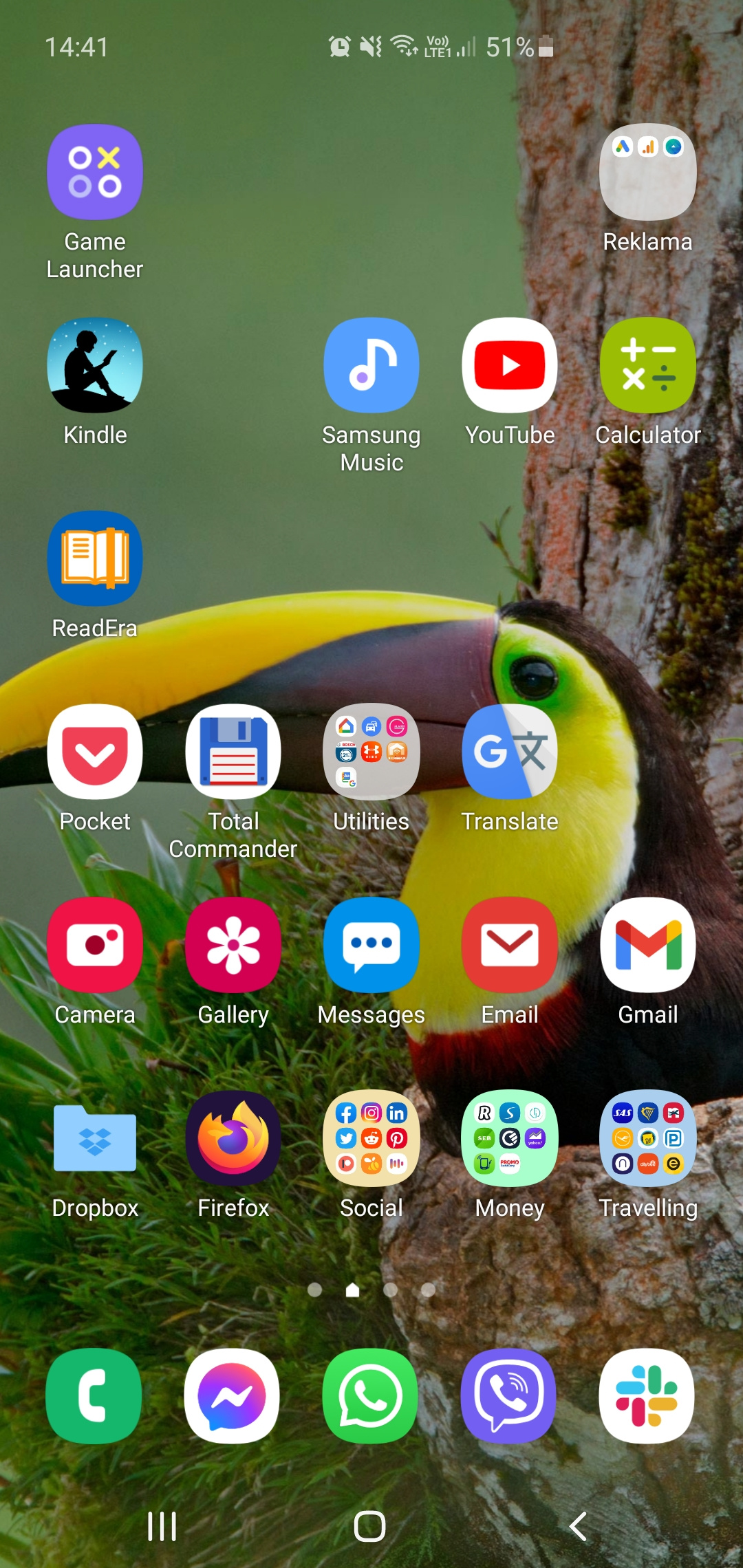Open ReadEra book reader

click(95, 558)
